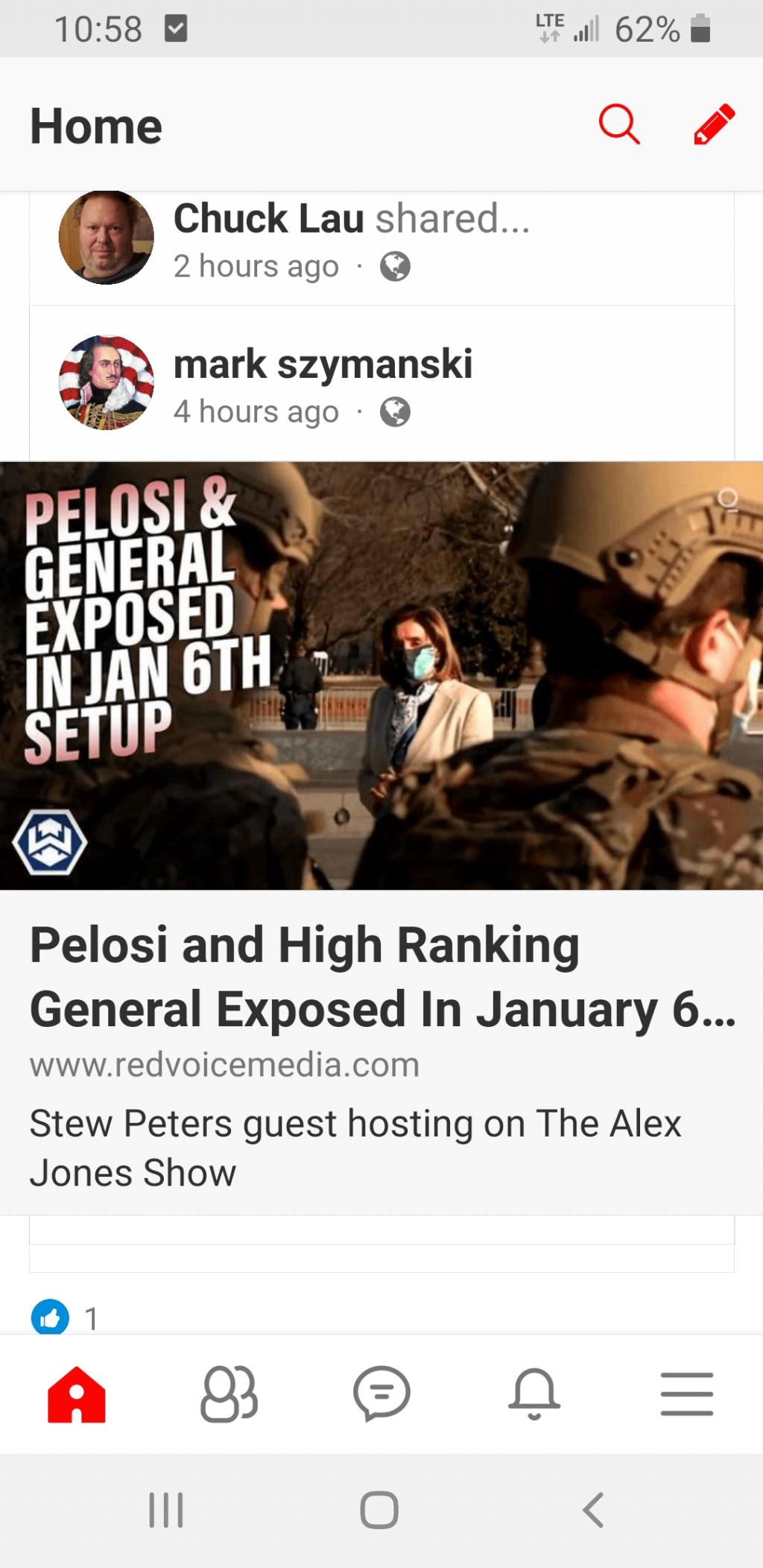Open the search icon
This screenshot has height=1568, width=763.
click(x=619, y=124)
